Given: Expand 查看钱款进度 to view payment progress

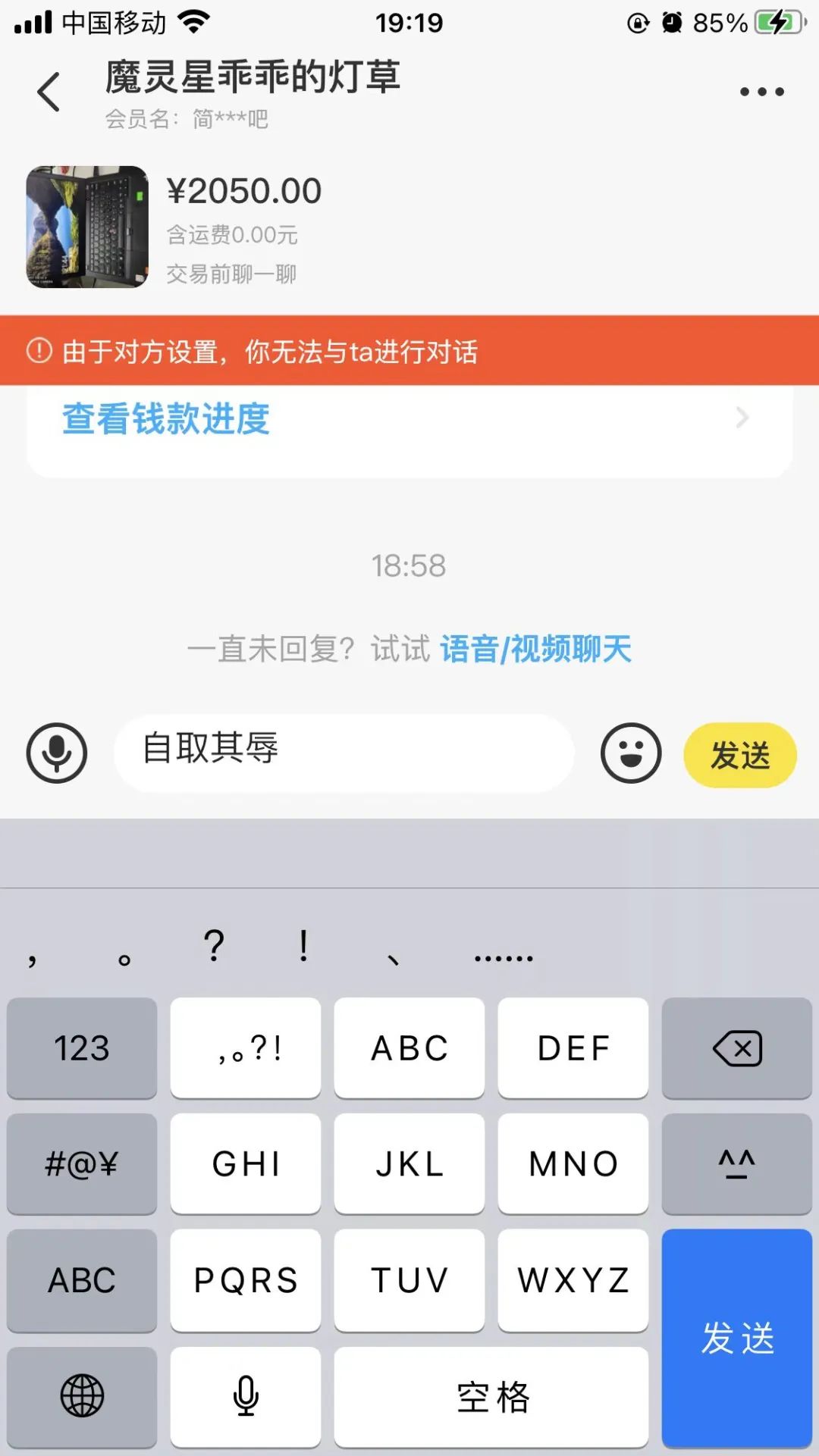Looking at the screenshot, I should pyautogui.click(x=409, y=418).
